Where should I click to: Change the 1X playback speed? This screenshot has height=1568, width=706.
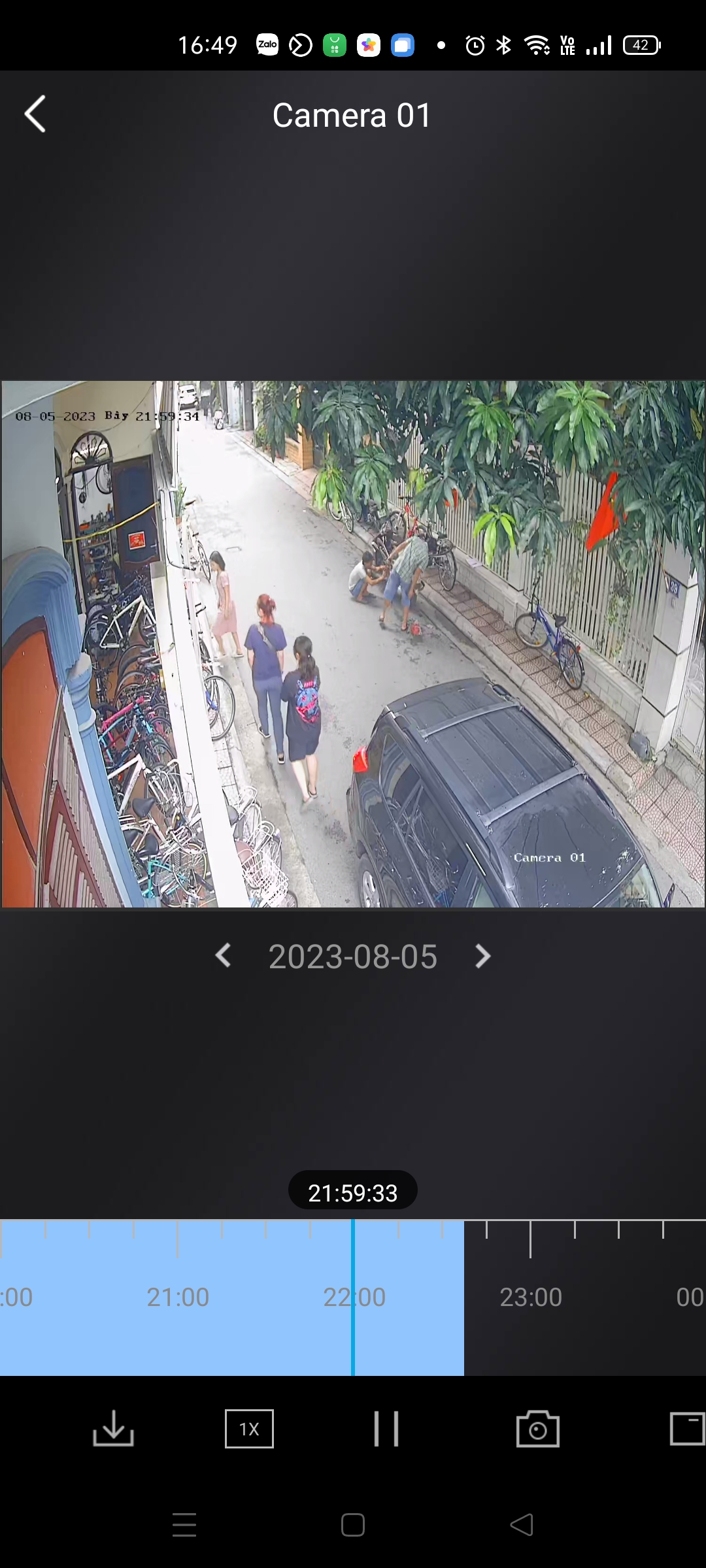tap(249, 1429)
